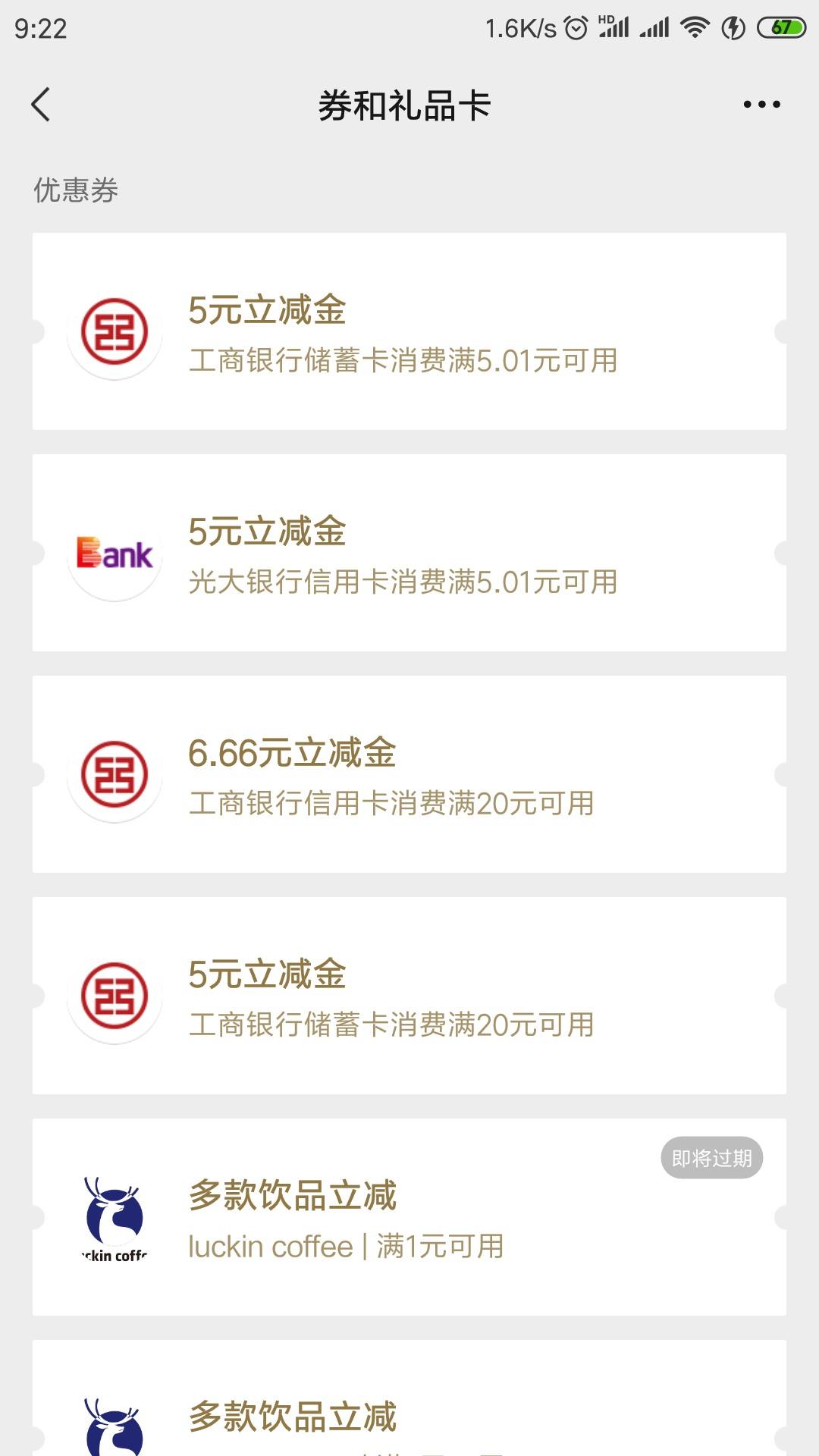Open the three-dot overflow menu
The width and height of the screenshot is (819, 1456).
(761, 105)
